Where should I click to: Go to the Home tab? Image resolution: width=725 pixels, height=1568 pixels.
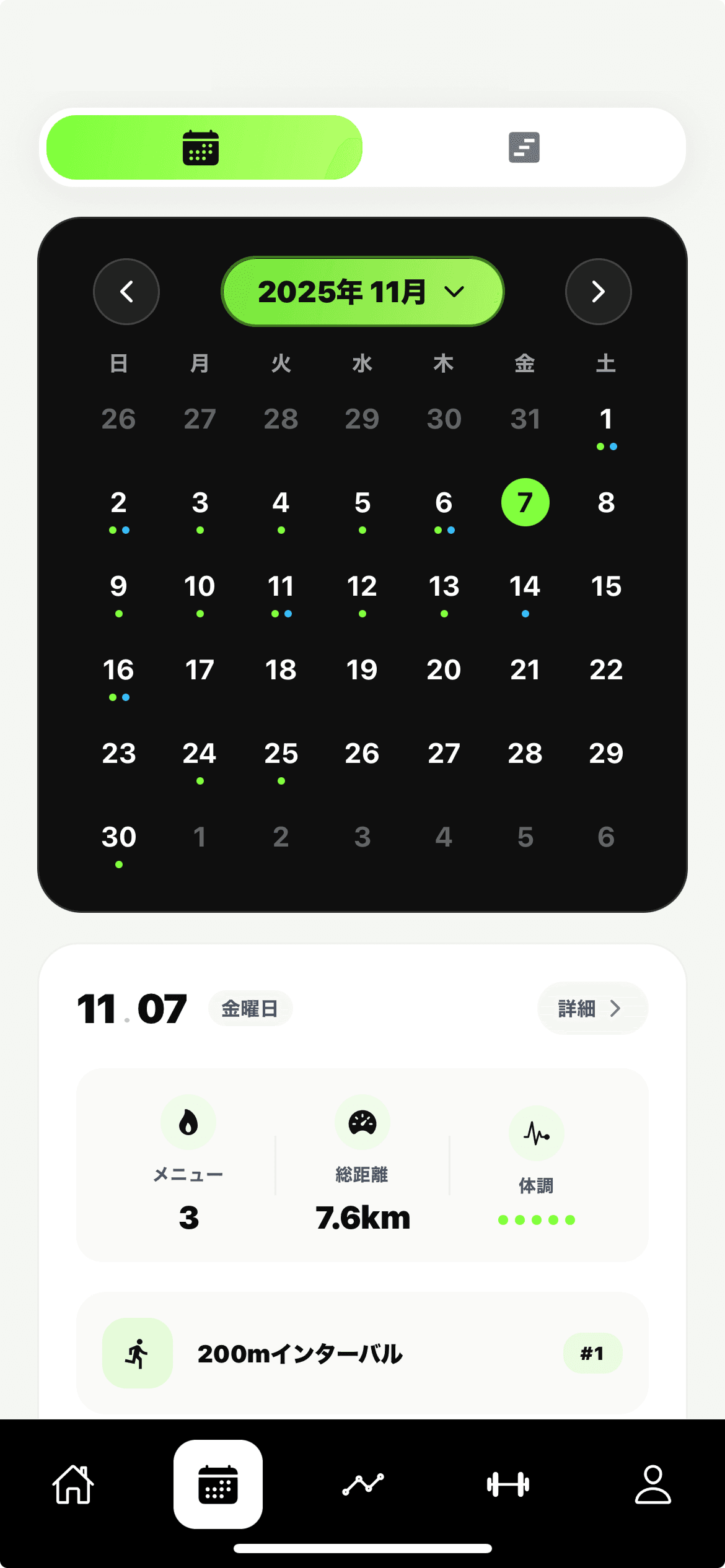(x=73, y=1484)
